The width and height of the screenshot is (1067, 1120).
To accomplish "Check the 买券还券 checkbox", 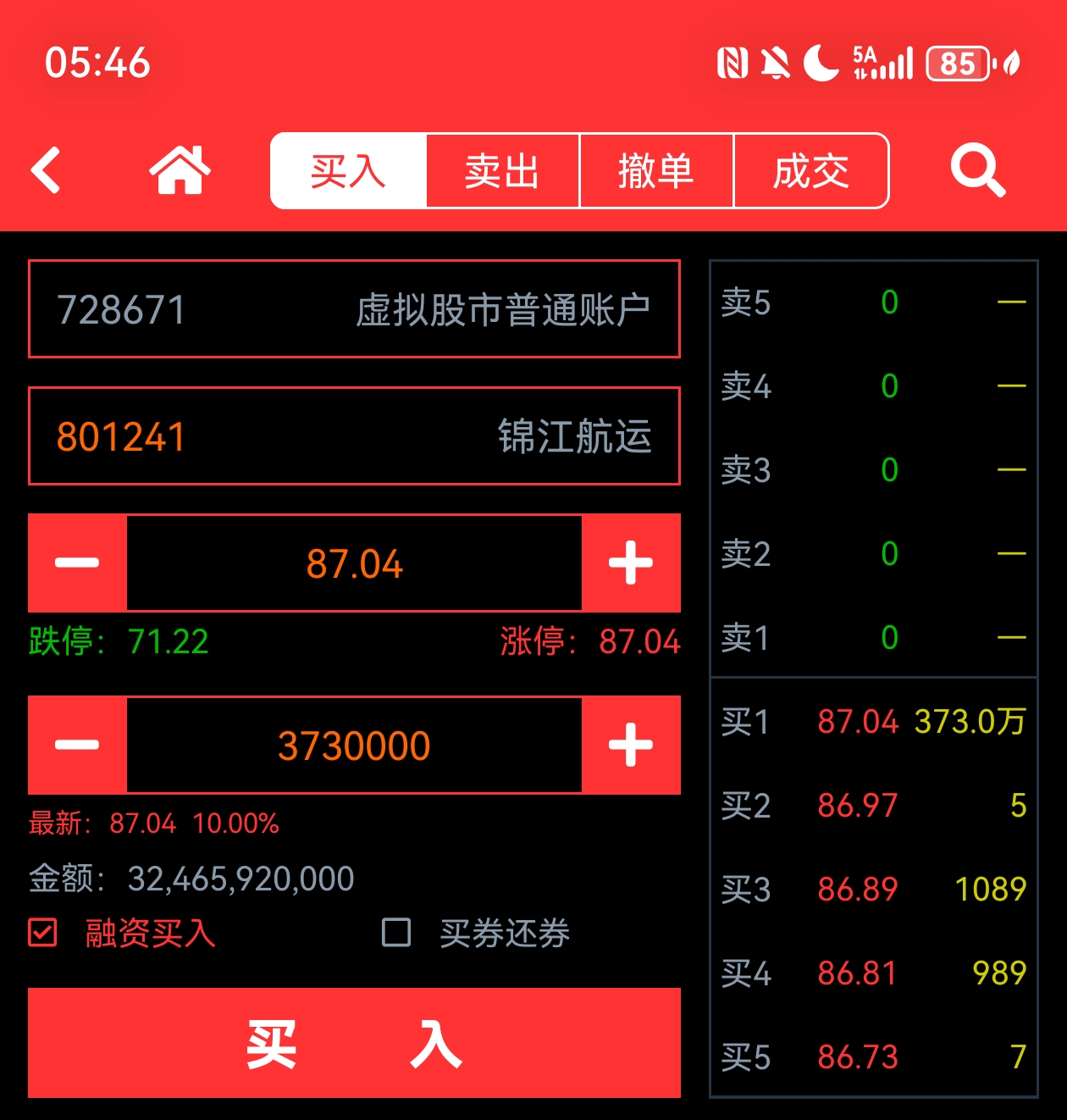I will pos(396,933).
